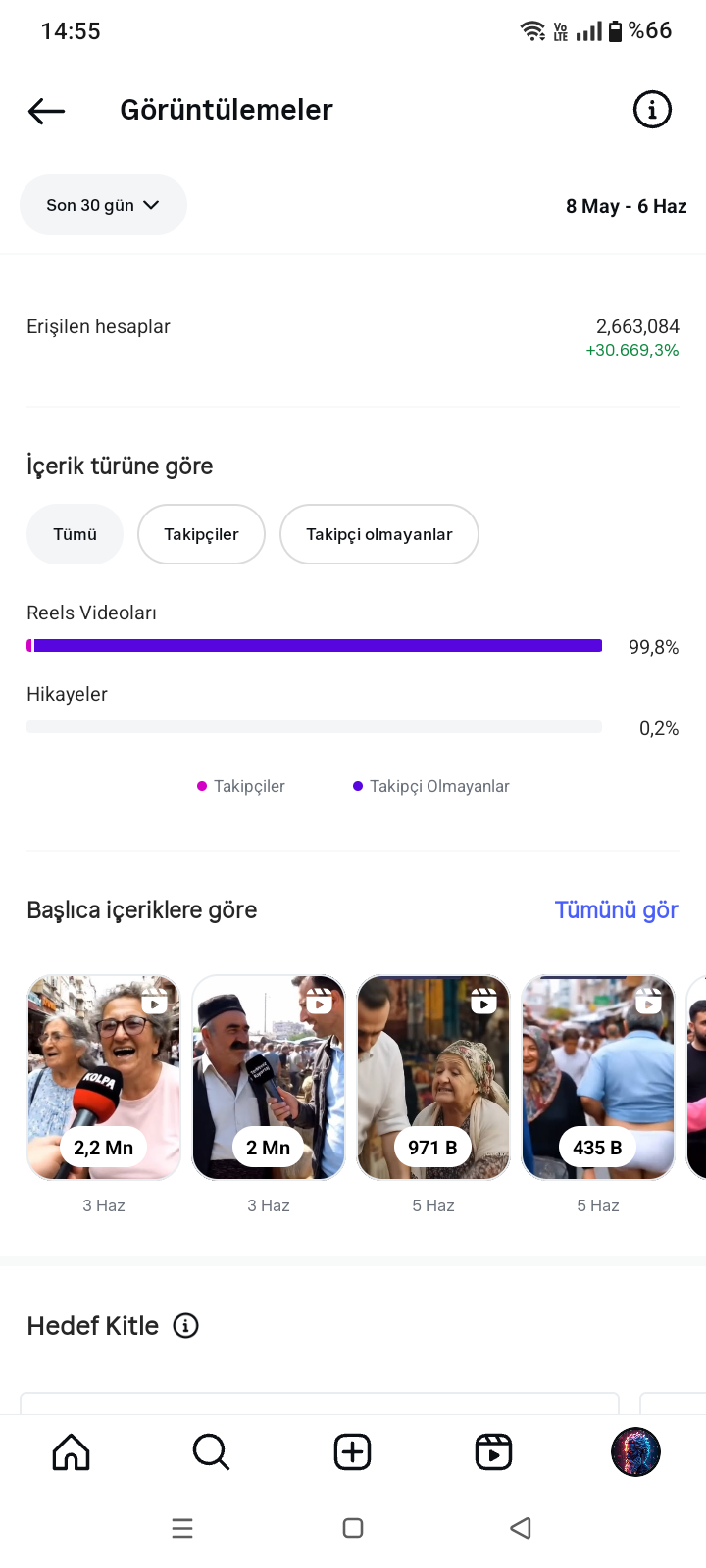The height and width of the screenshot is (1568, 706).
Task: Open the profile avatar tab
Action: tap(635, 1451)
